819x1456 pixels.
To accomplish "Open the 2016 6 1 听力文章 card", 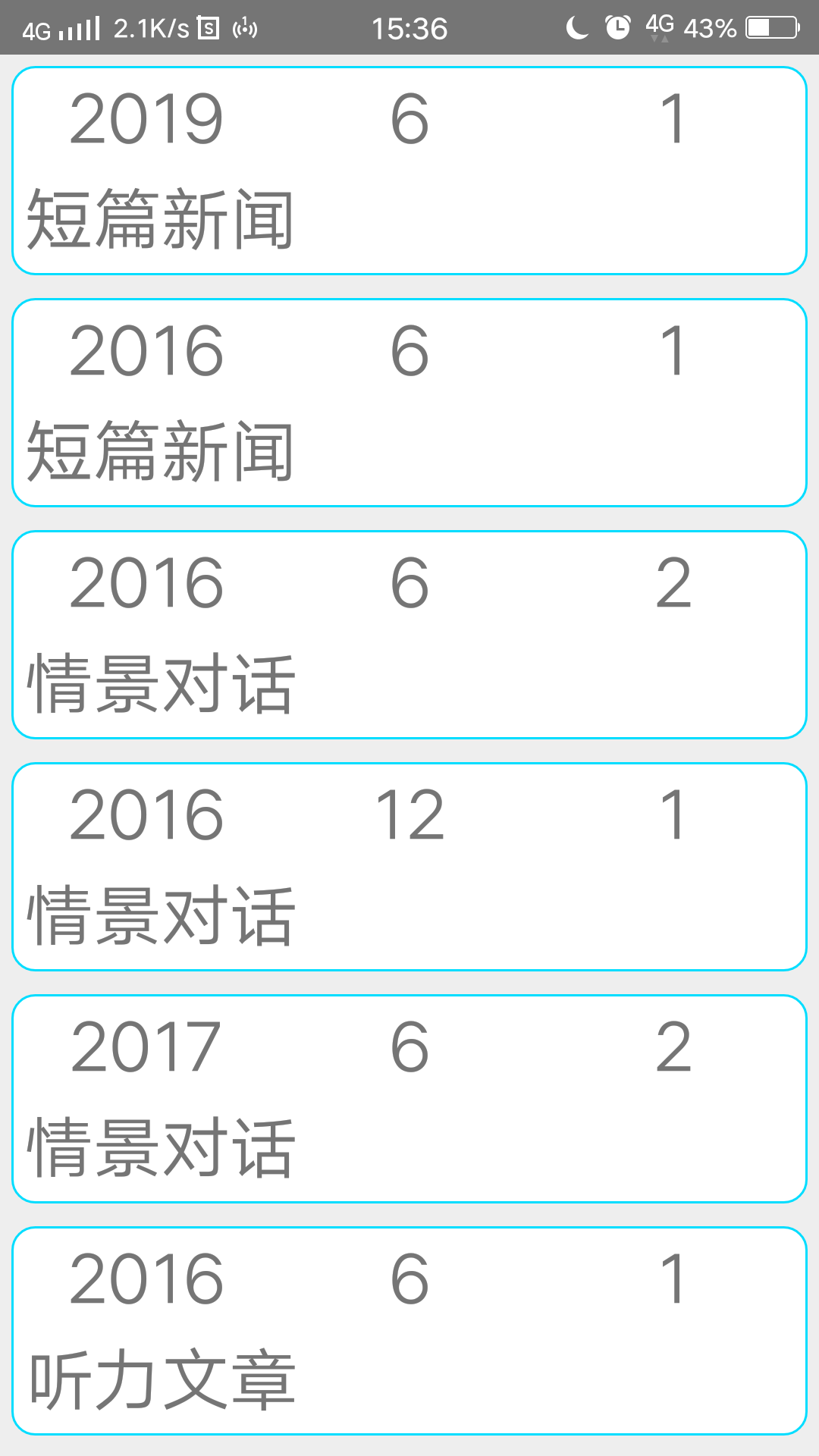I will coord(409,1331).
